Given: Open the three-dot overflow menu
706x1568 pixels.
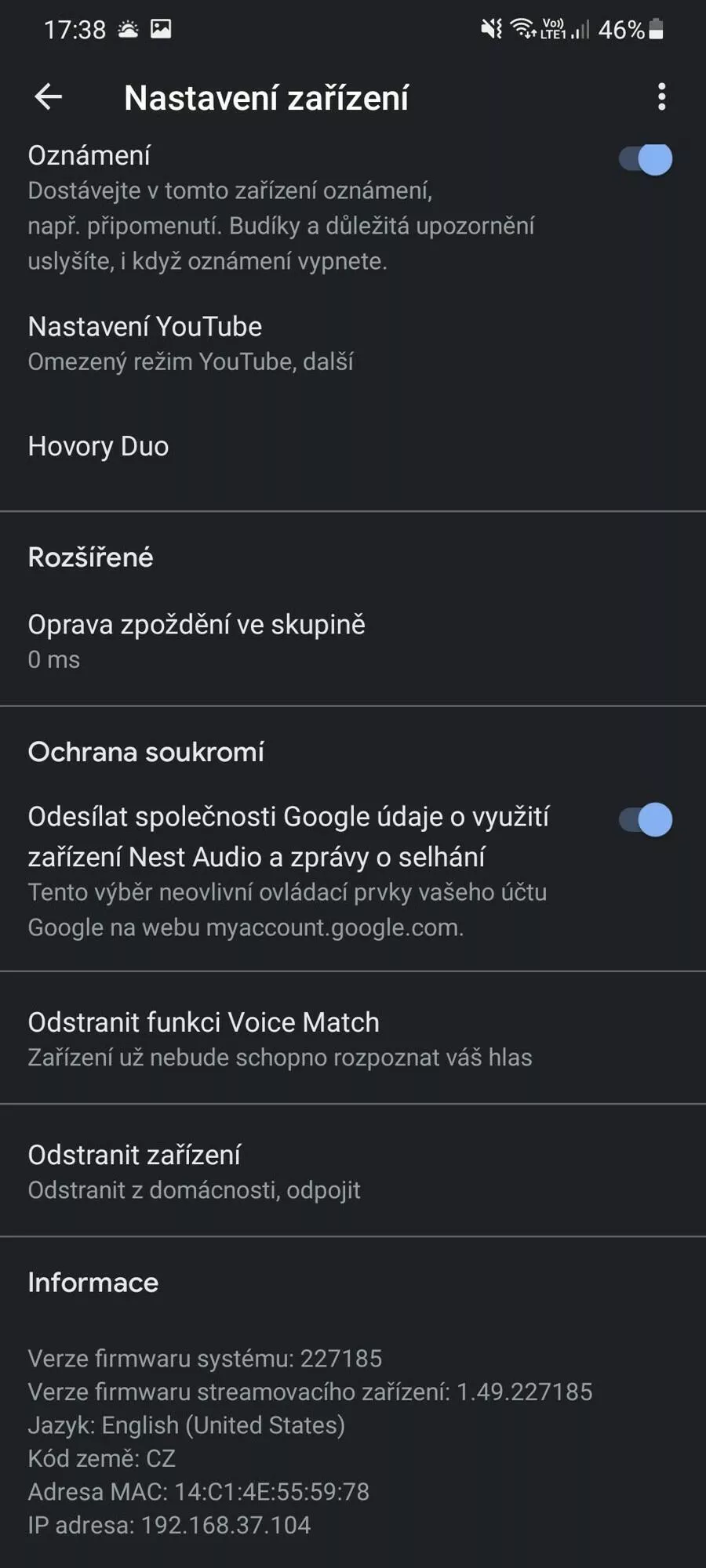Looking at the screenshot, I should click(661, 97).
